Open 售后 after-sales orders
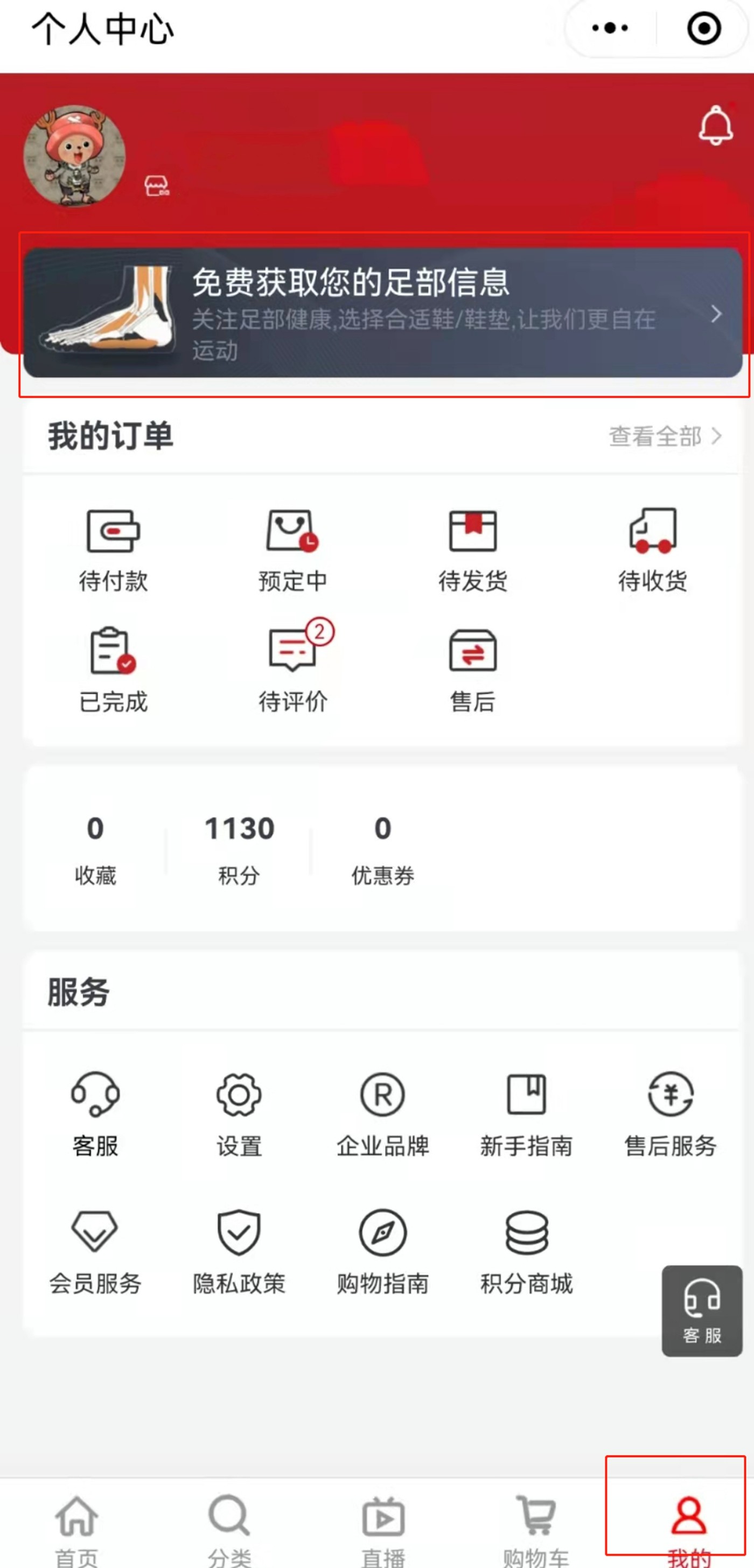The image size is (754, 1568). tap(473, 670)
